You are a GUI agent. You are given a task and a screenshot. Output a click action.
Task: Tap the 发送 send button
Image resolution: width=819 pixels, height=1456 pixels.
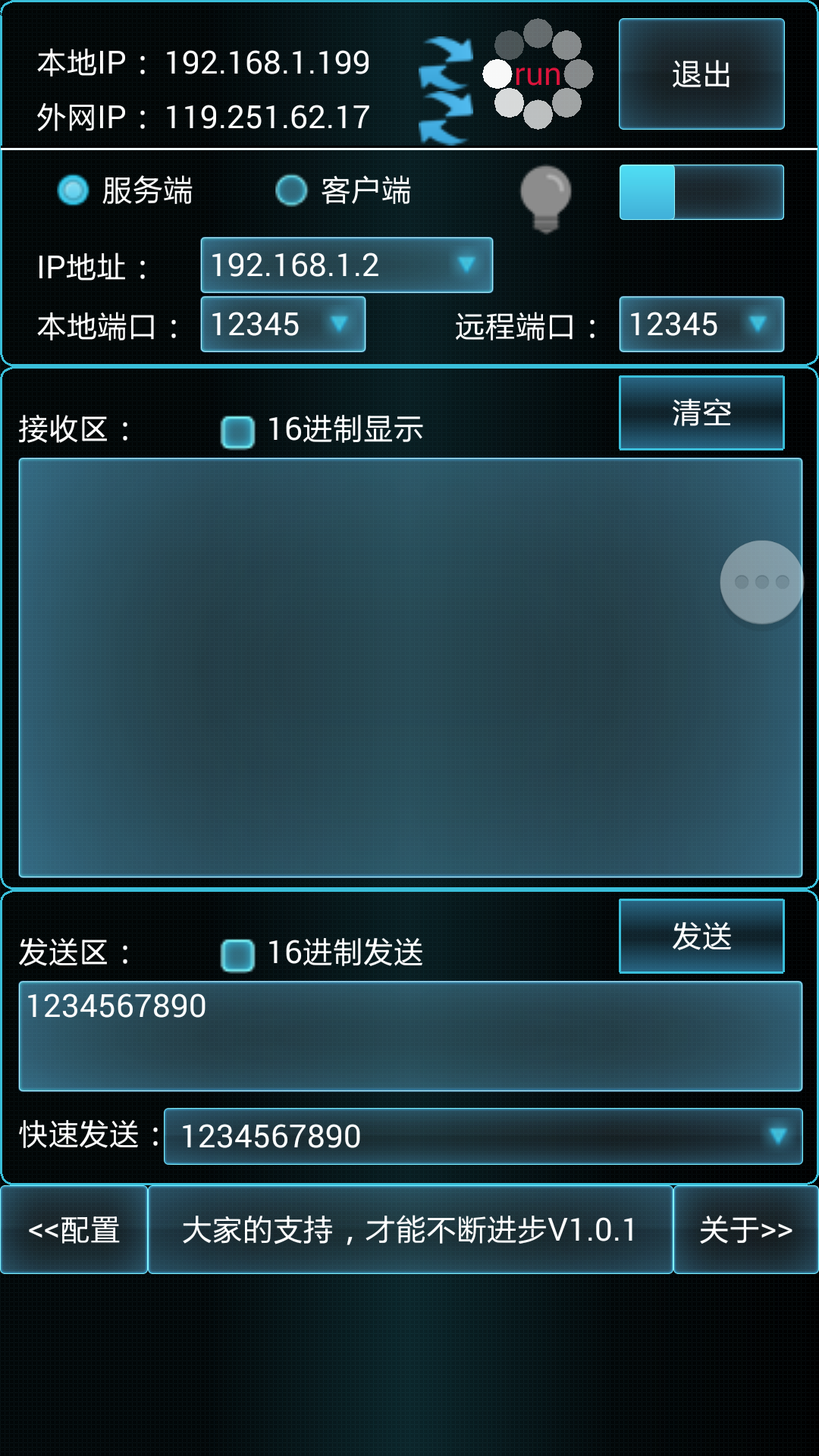click(x=701, y=937)
